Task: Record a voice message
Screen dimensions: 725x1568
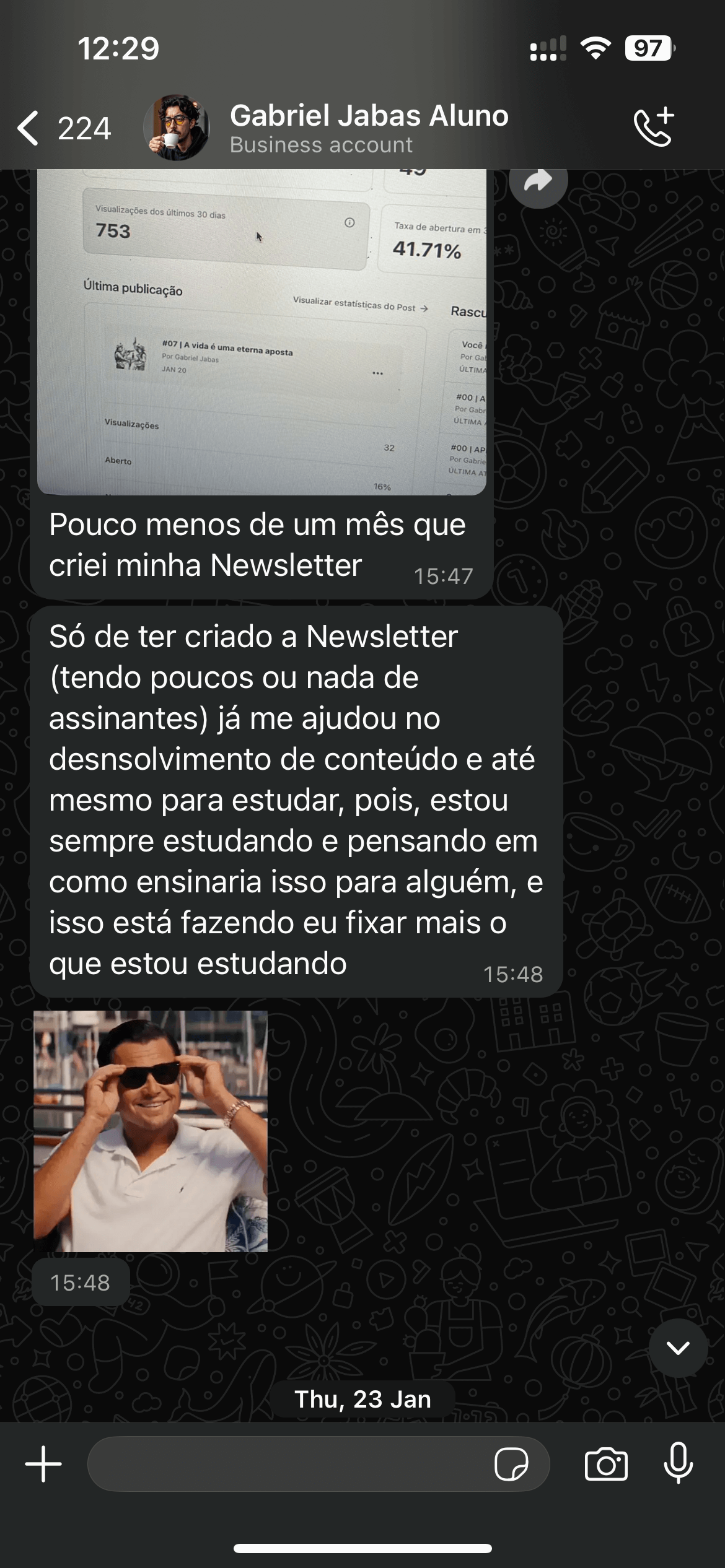Action: tap(679, 1464)
